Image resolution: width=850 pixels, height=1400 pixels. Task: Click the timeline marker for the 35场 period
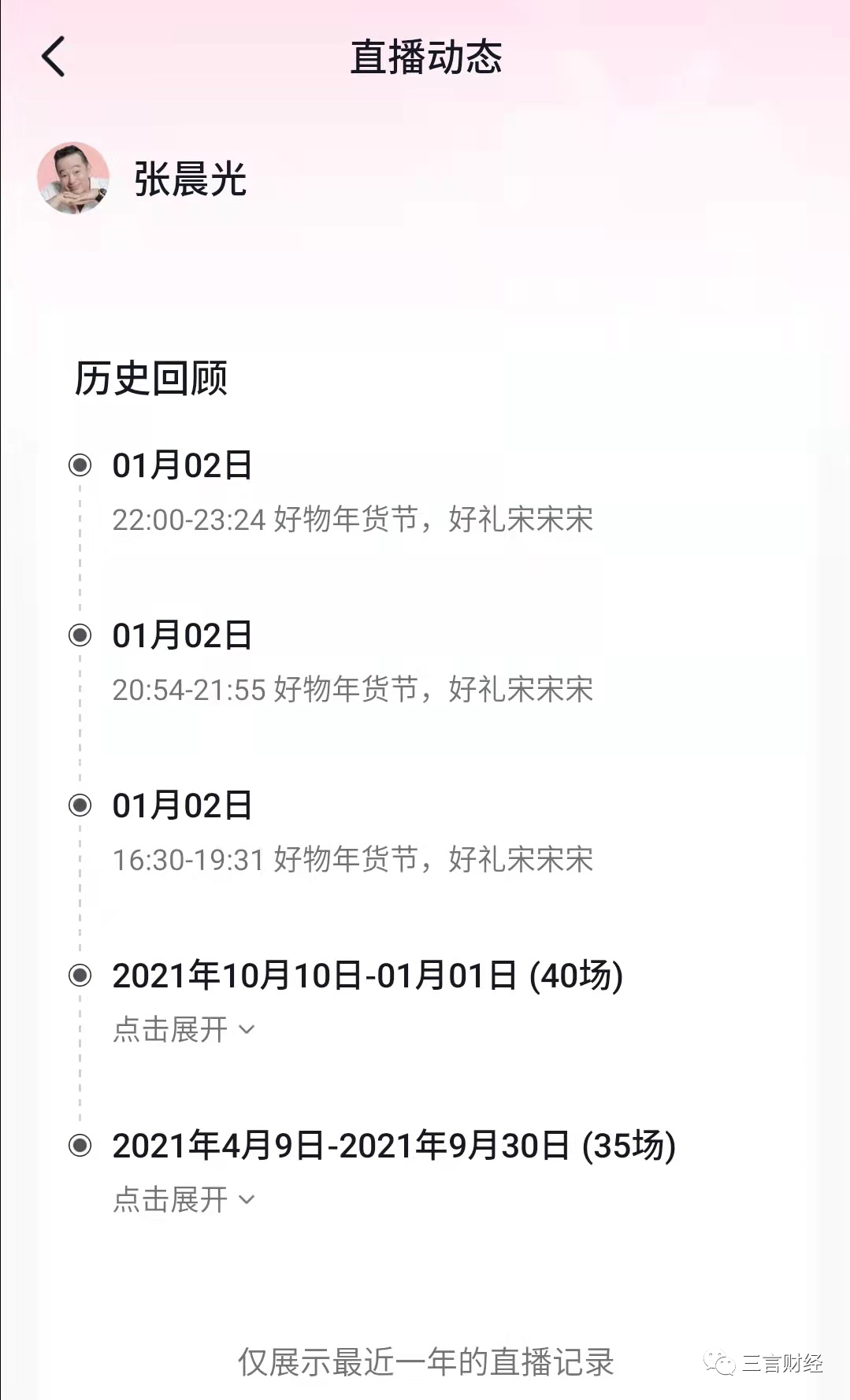[79, 1147]
